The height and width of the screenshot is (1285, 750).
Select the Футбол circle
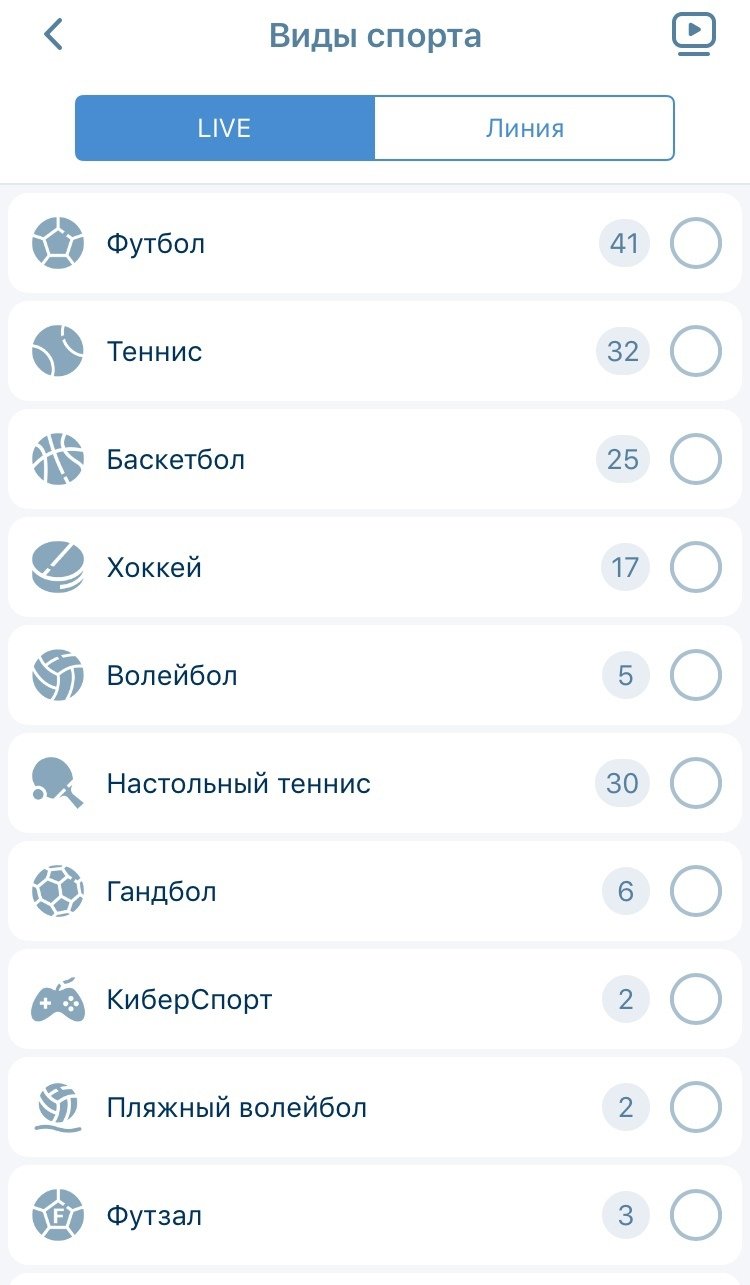click(695, 243)
